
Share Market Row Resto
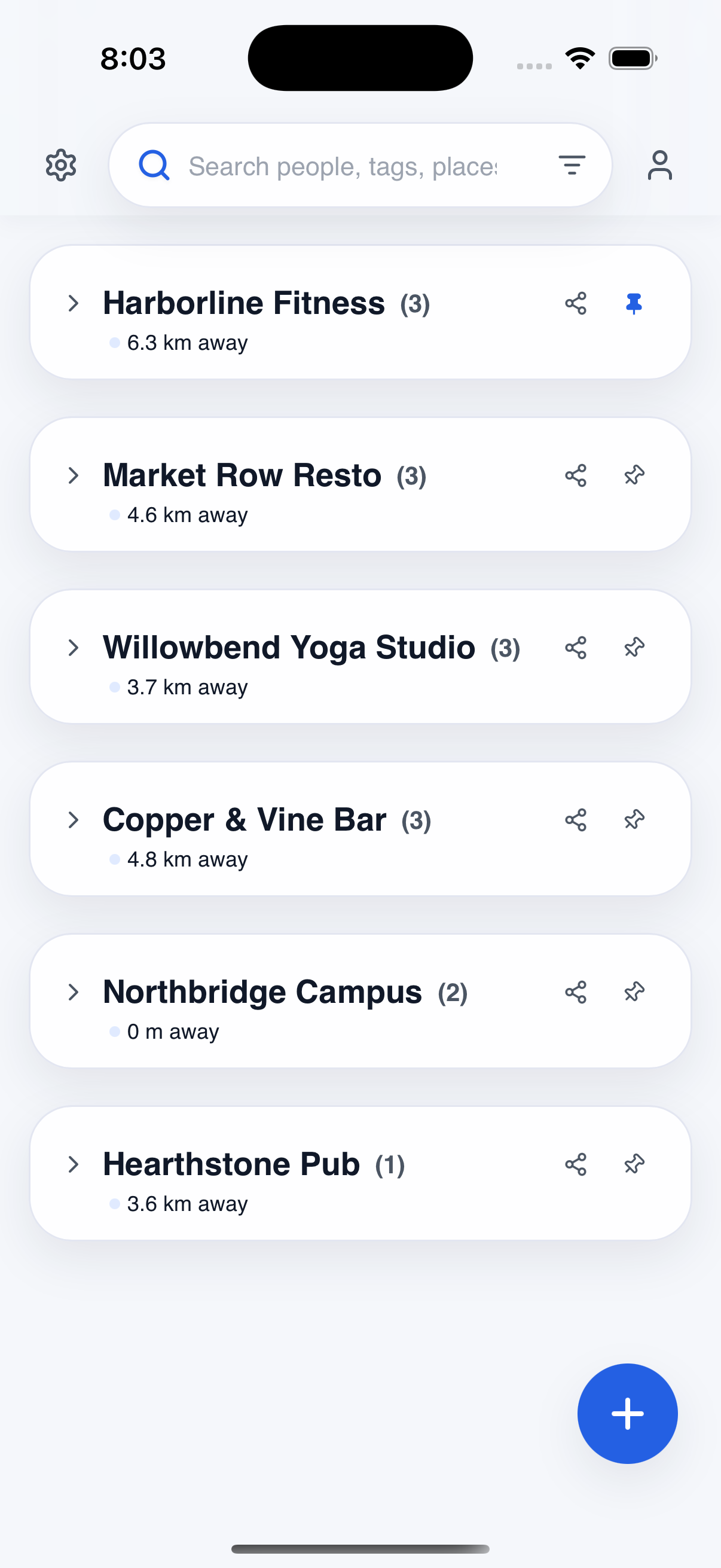pos(576,475)
